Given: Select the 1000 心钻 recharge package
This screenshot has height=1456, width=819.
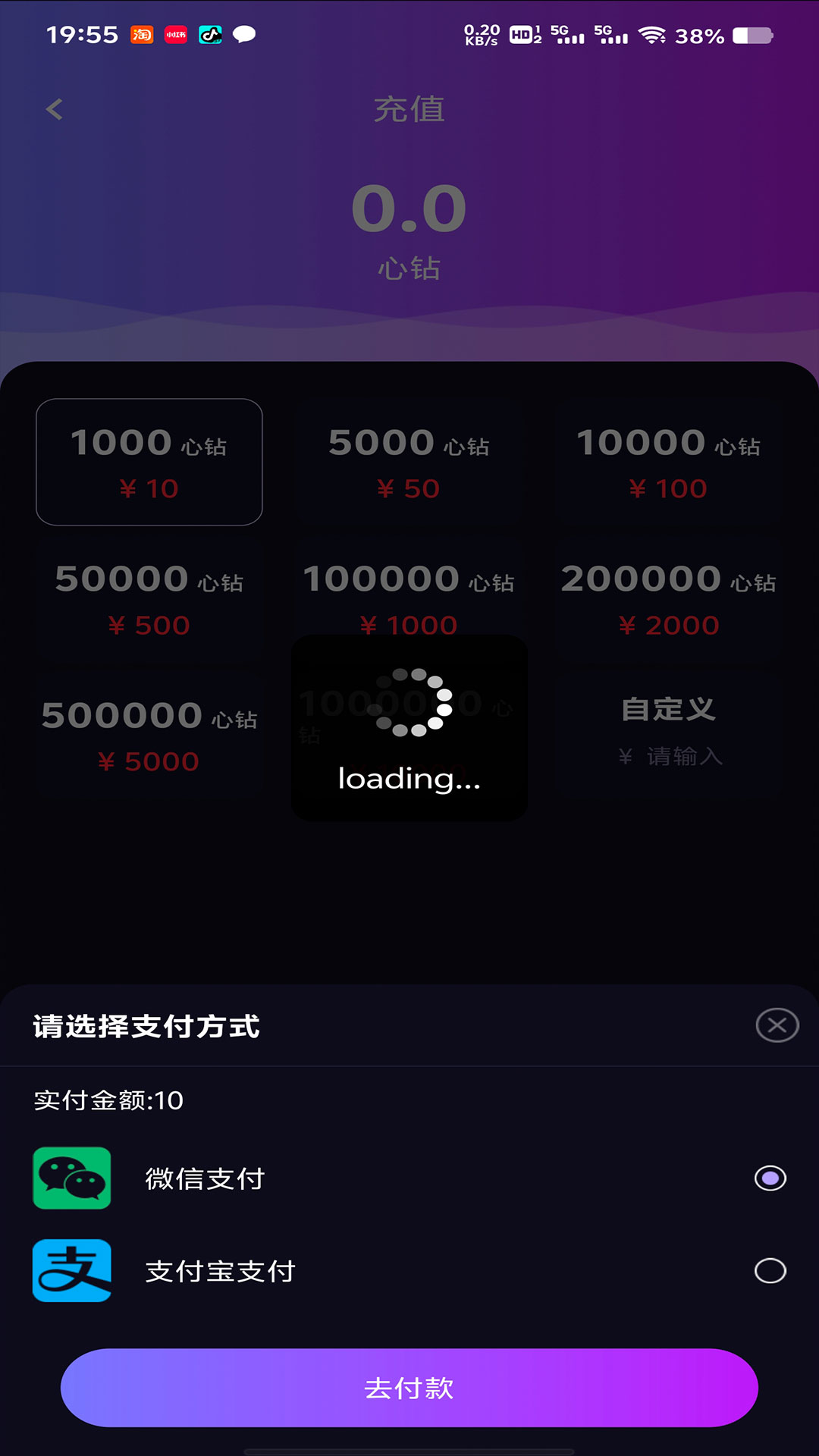Looking at the screenshot, I should 149,461.
